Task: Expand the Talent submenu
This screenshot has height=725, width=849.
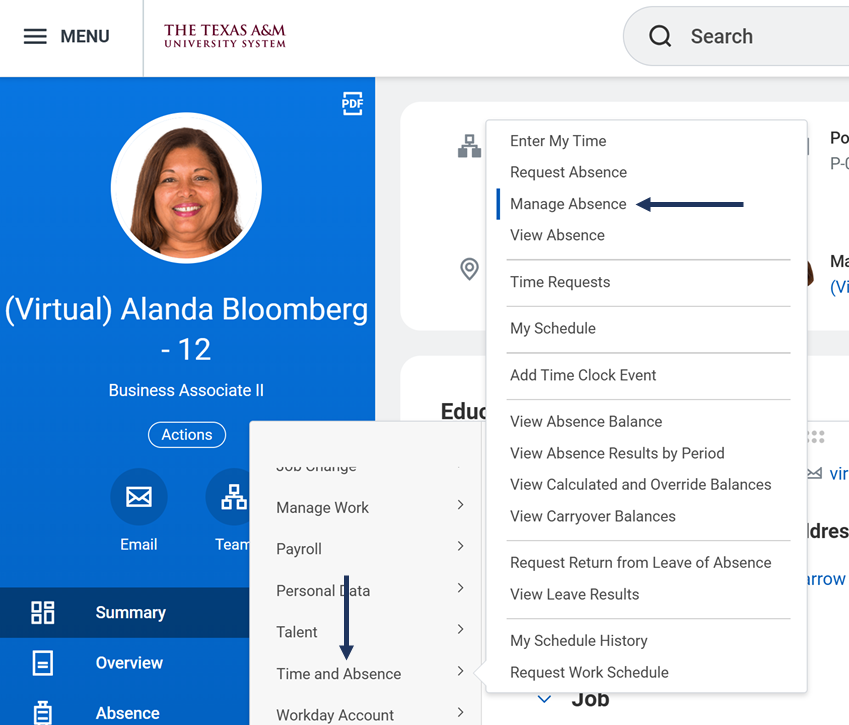Action: tap(366, 632)
